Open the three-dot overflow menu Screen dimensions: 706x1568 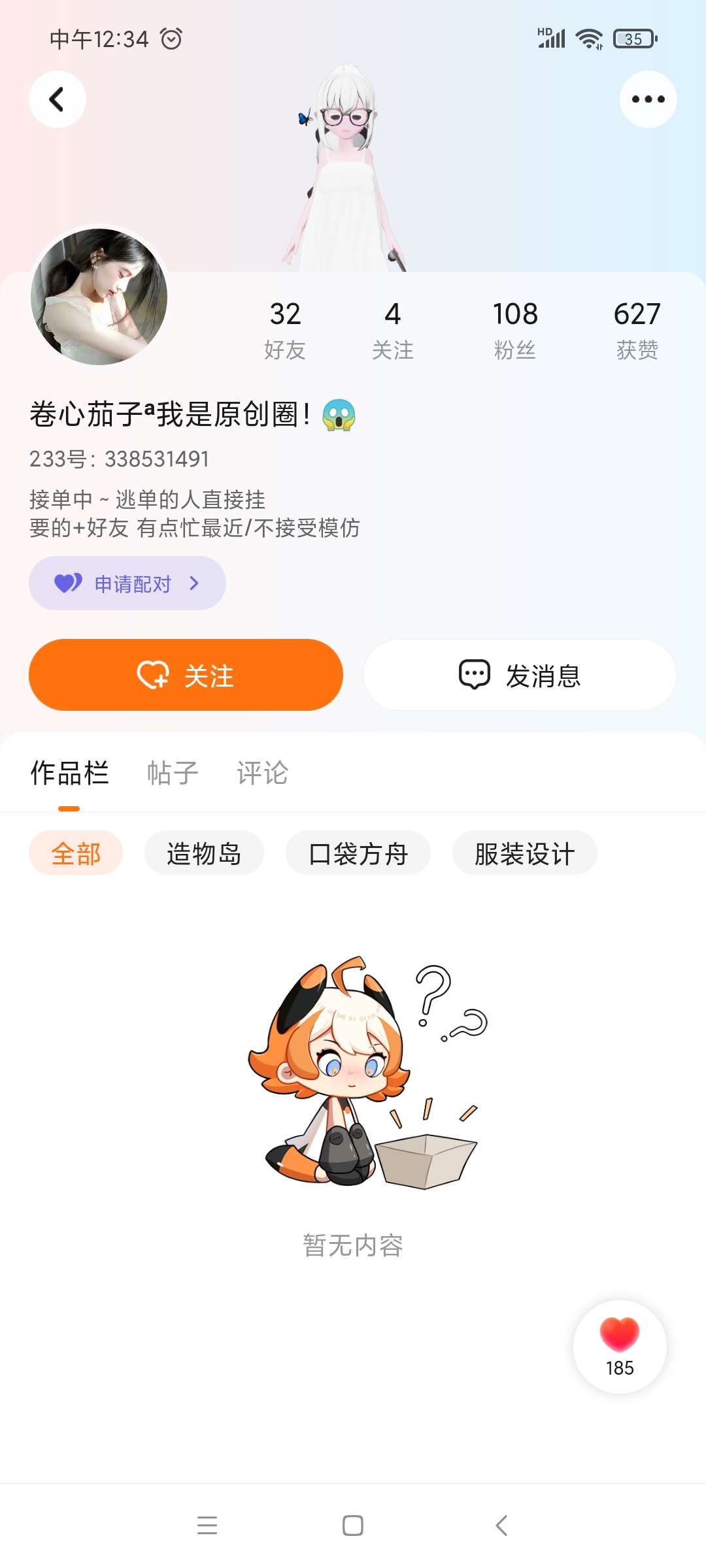(648, 99)
